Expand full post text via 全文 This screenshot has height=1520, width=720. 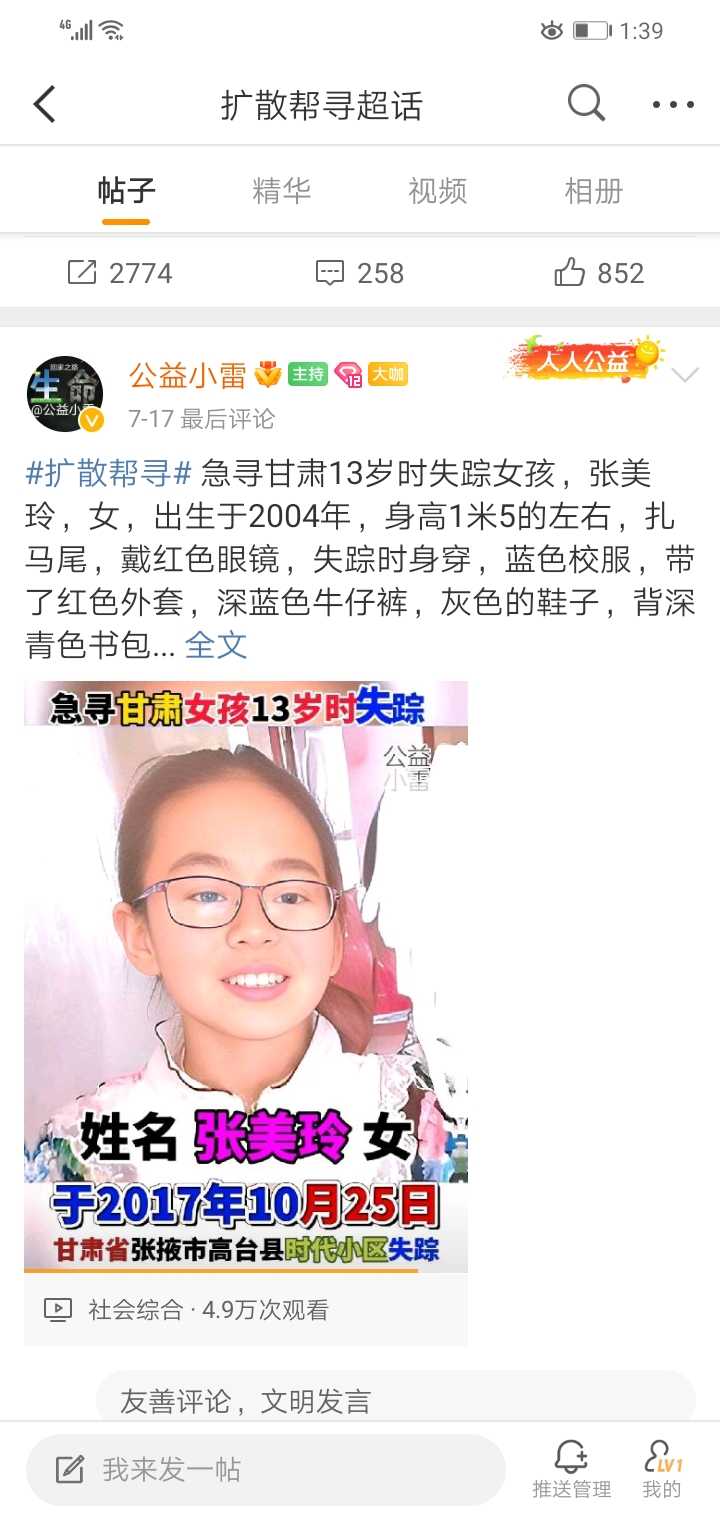click(216, 645)
